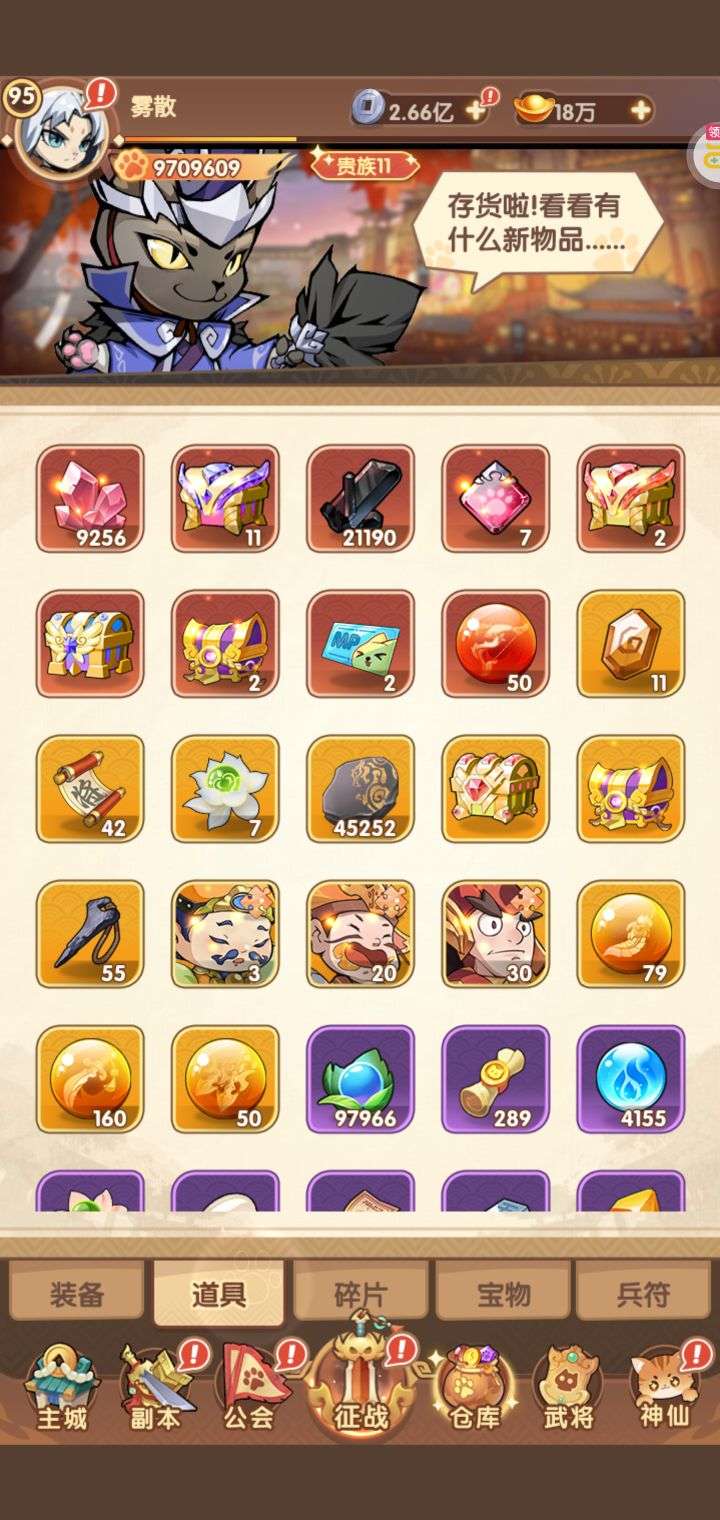Enter the 征战 battle mode
720x1520 pixels.
[360, 1382]
